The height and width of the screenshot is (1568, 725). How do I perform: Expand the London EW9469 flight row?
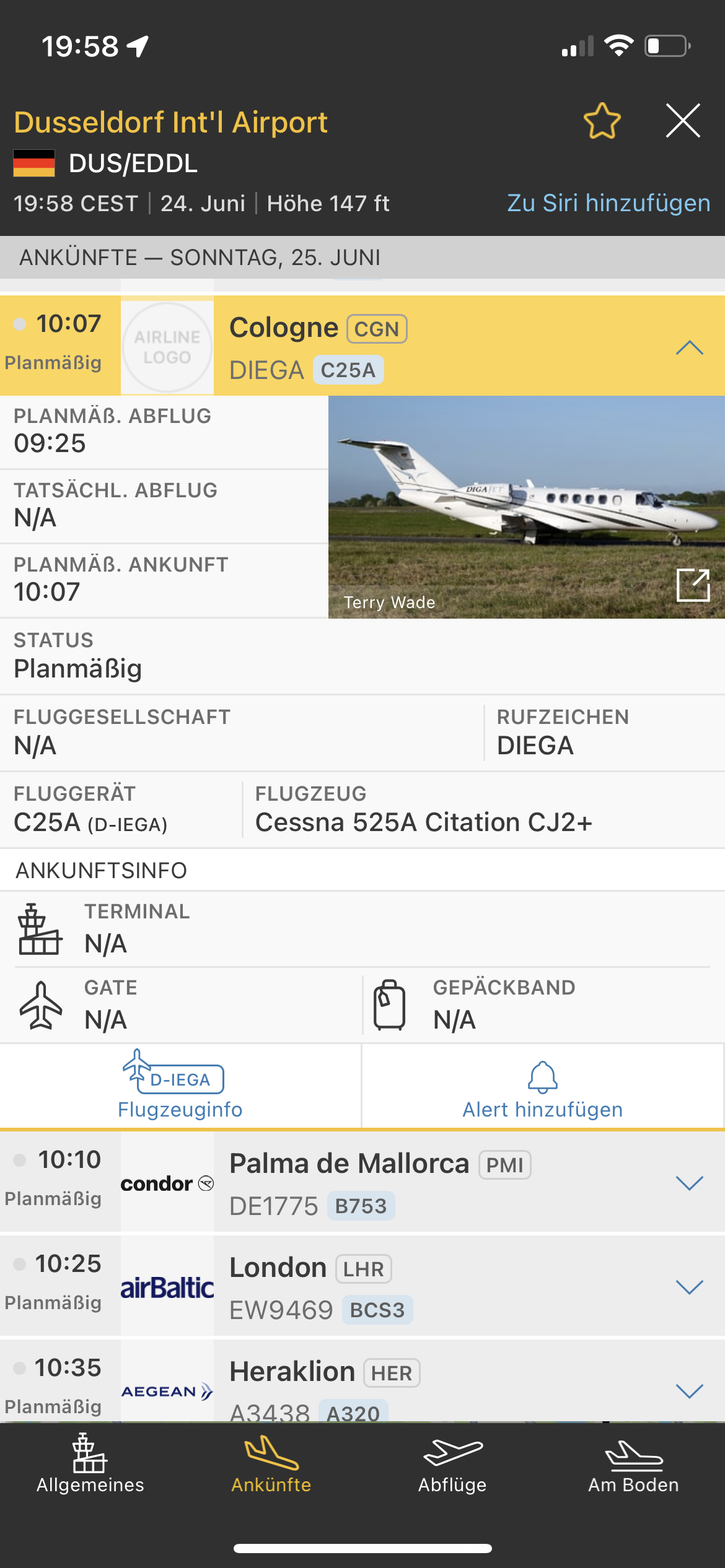[x=689, y=1287]
